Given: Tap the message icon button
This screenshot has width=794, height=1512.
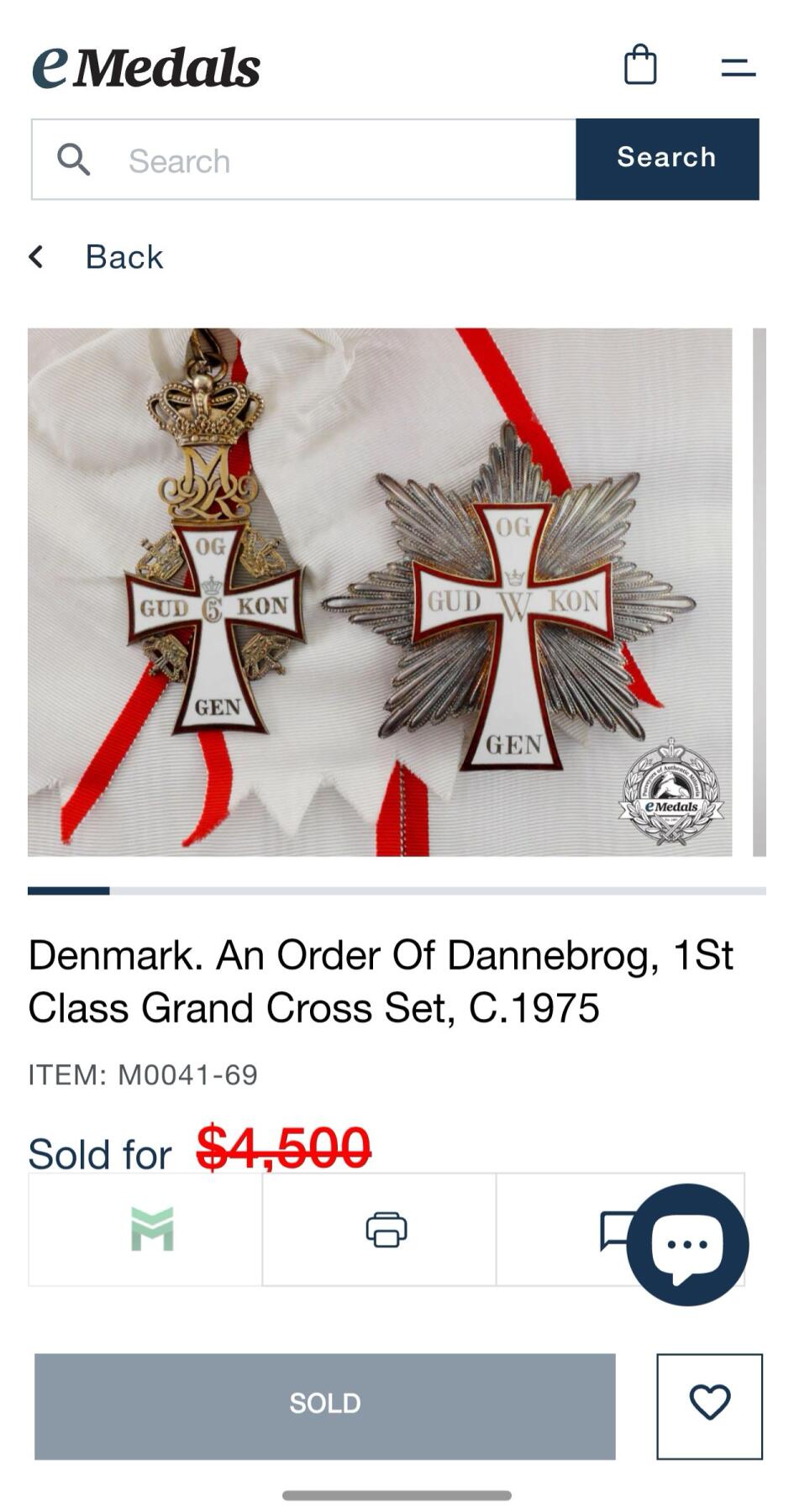Looking at the screenshot, I should coord(613,1230).
